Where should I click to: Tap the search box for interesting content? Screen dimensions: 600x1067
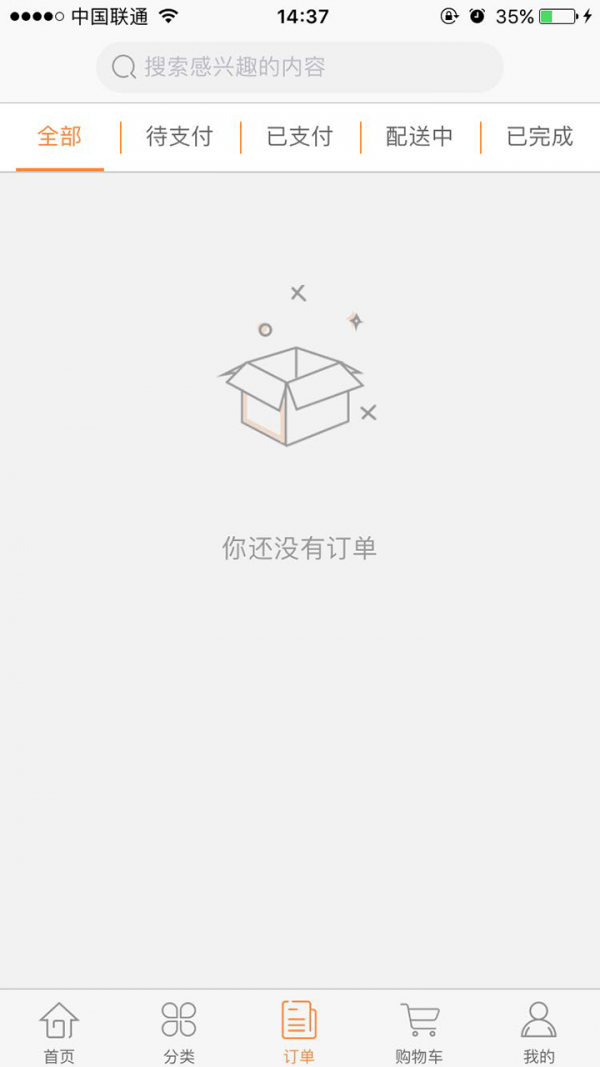[x=300, y=67]
